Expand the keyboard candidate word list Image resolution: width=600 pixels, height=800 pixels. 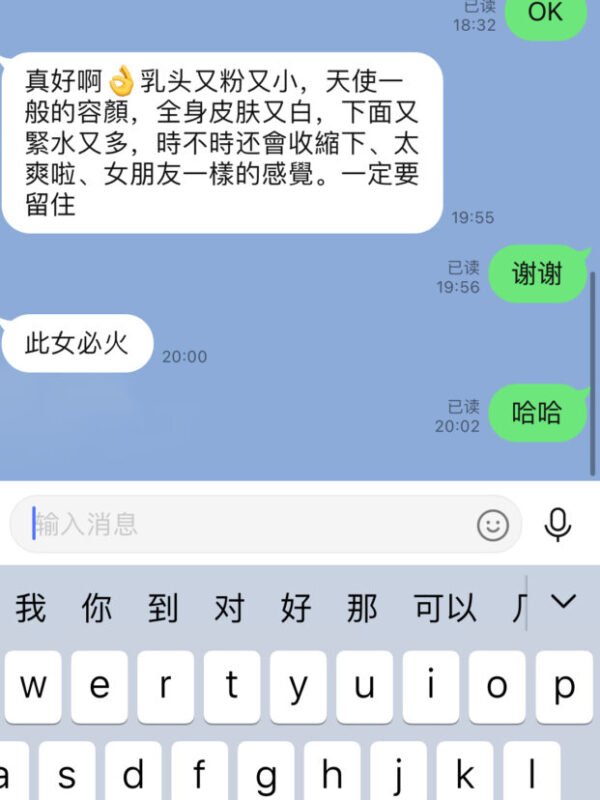coord(564,602)
